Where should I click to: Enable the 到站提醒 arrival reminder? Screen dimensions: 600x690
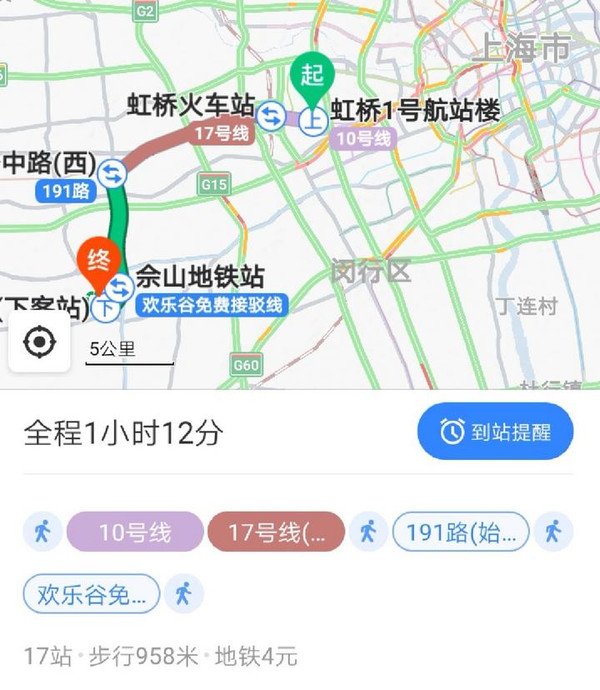coord(495,431)
